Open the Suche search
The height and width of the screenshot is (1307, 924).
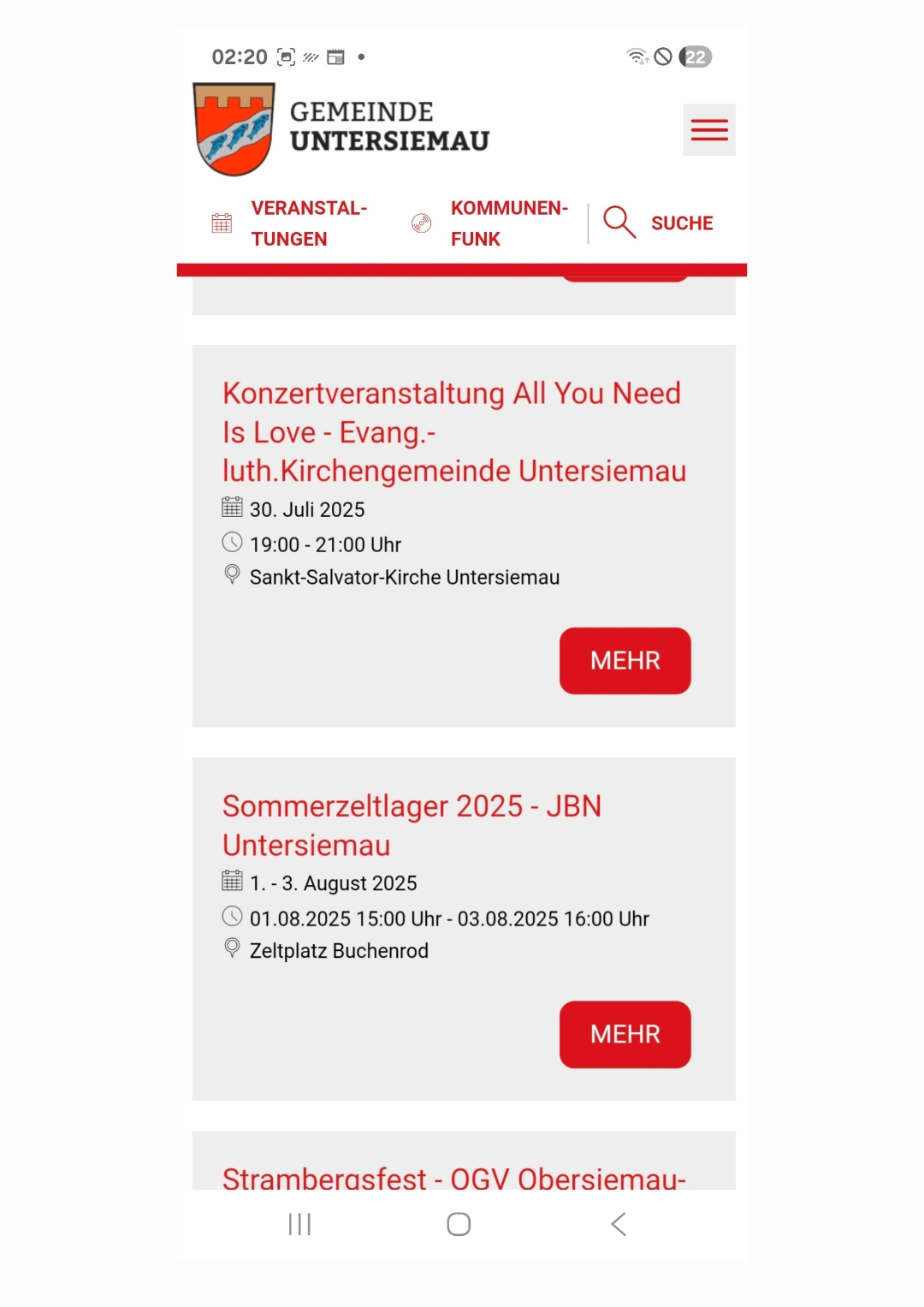point(659,223)
